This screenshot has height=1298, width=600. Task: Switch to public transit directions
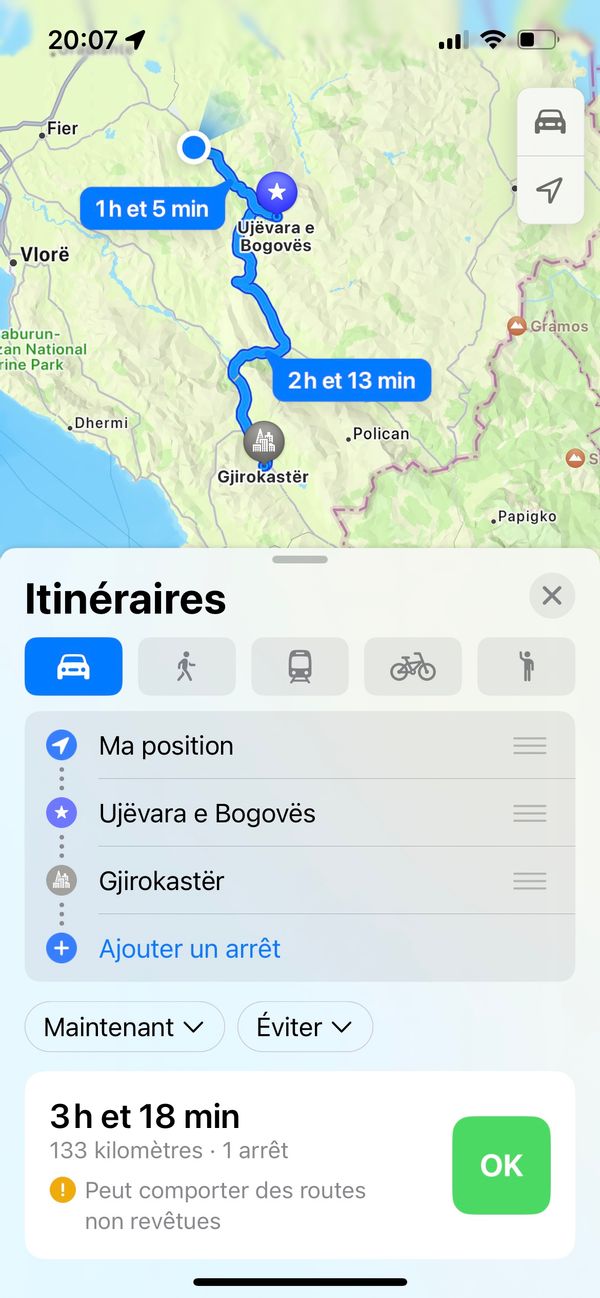(300, 666)
